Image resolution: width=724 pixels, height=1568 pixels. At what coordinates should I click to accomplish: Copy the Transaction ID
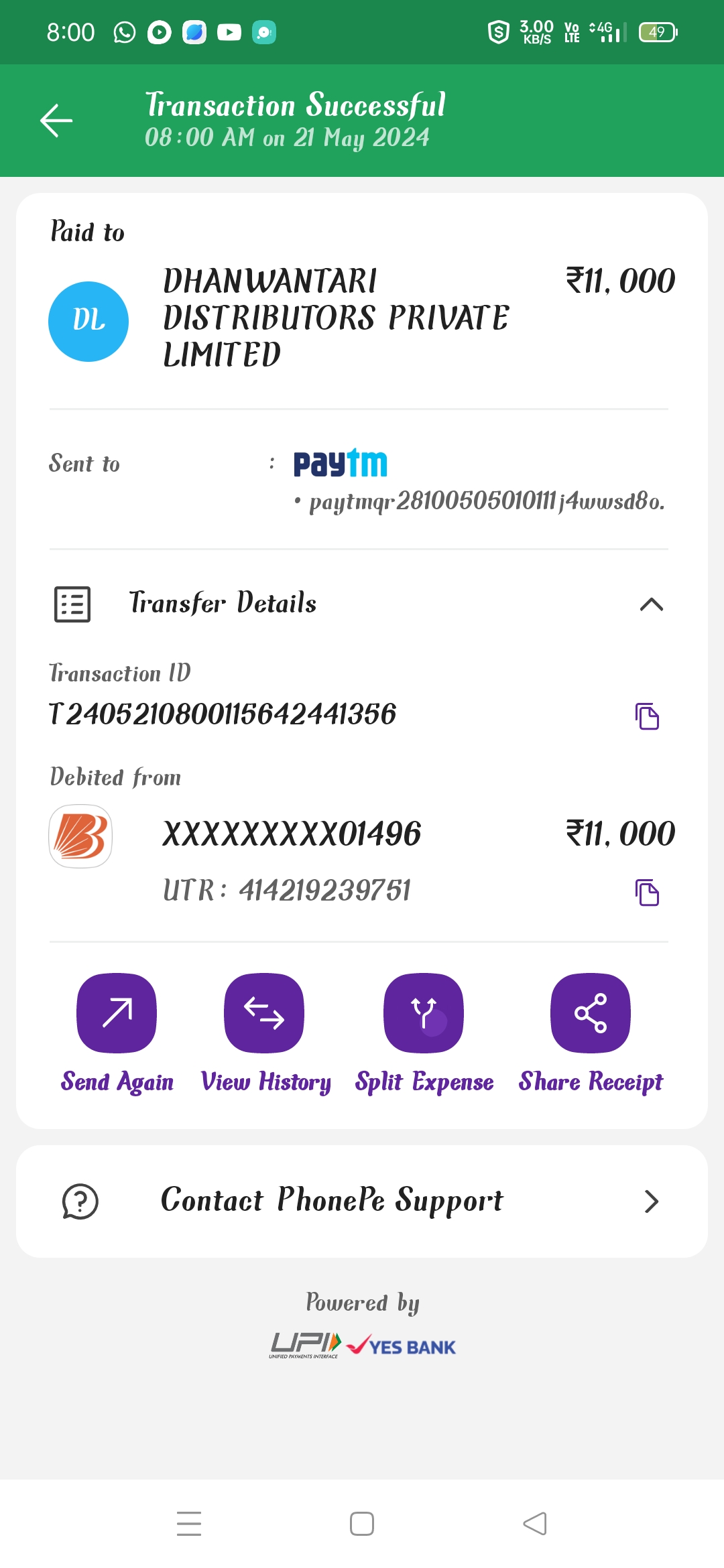point(647,716)
